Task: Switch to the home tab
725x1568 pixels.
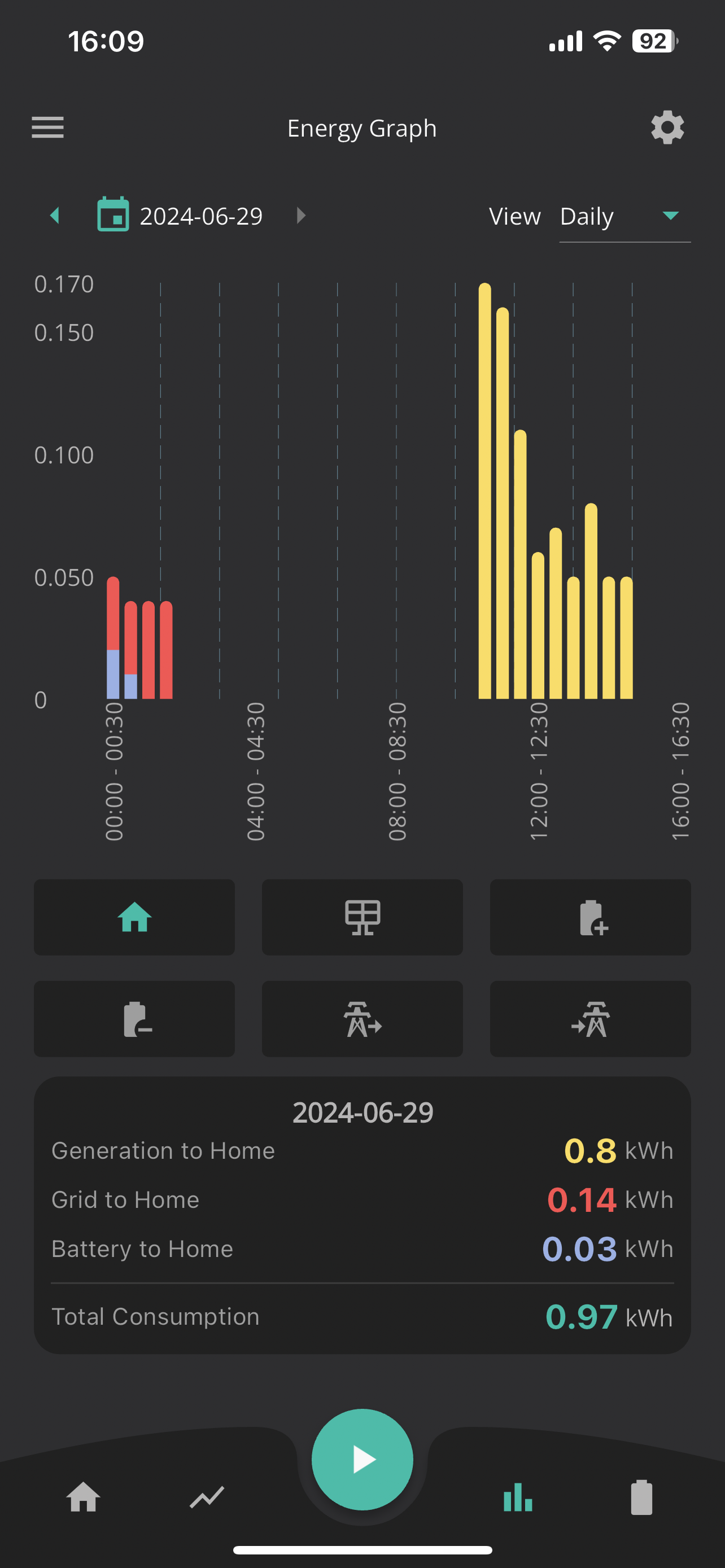Action: click(84, 1497)
